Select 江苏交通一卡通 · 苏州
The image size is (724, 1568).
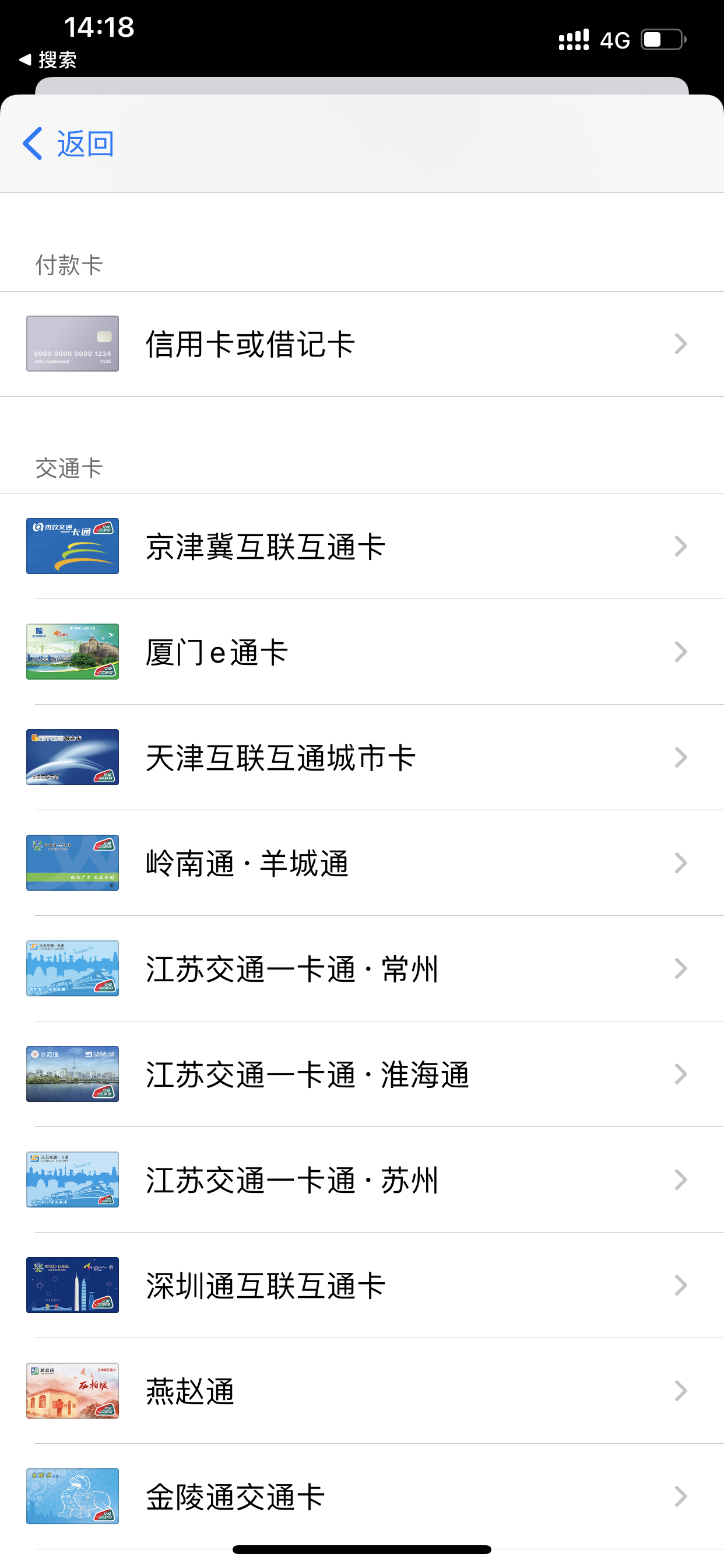(x=361, y=1179)
